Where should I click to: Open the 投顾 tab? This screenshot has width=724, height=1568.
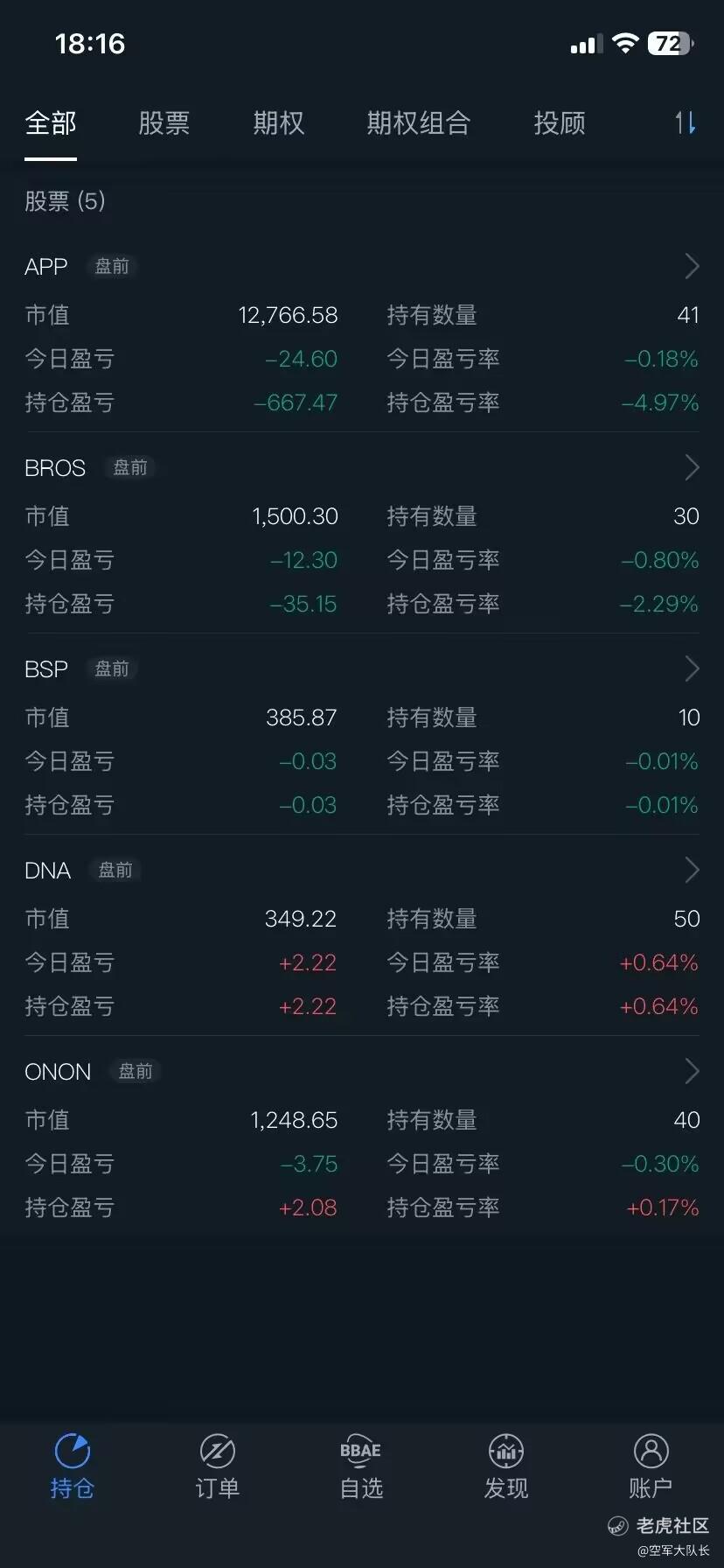560,122
